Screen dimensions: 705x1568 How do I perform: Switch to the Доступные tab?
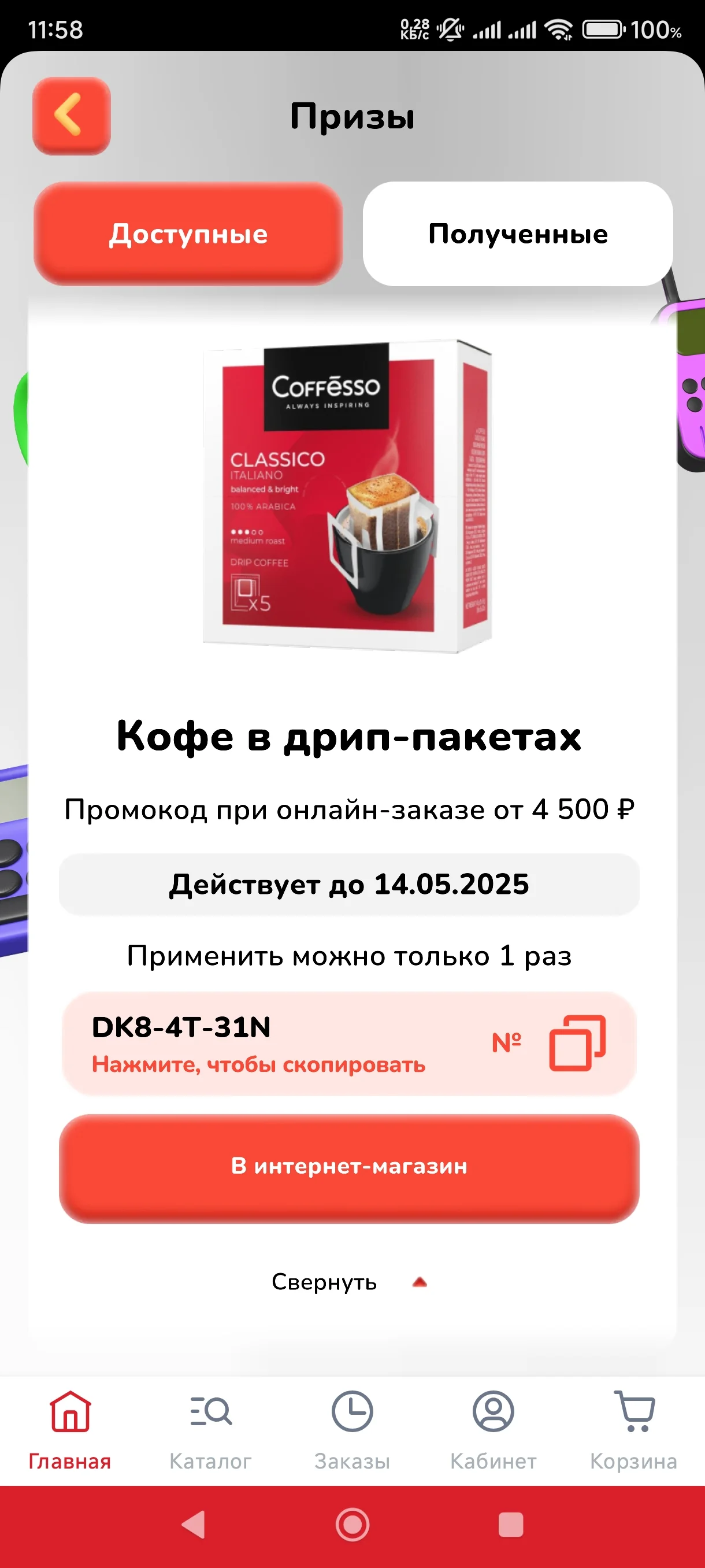click(x=188, y=234)
